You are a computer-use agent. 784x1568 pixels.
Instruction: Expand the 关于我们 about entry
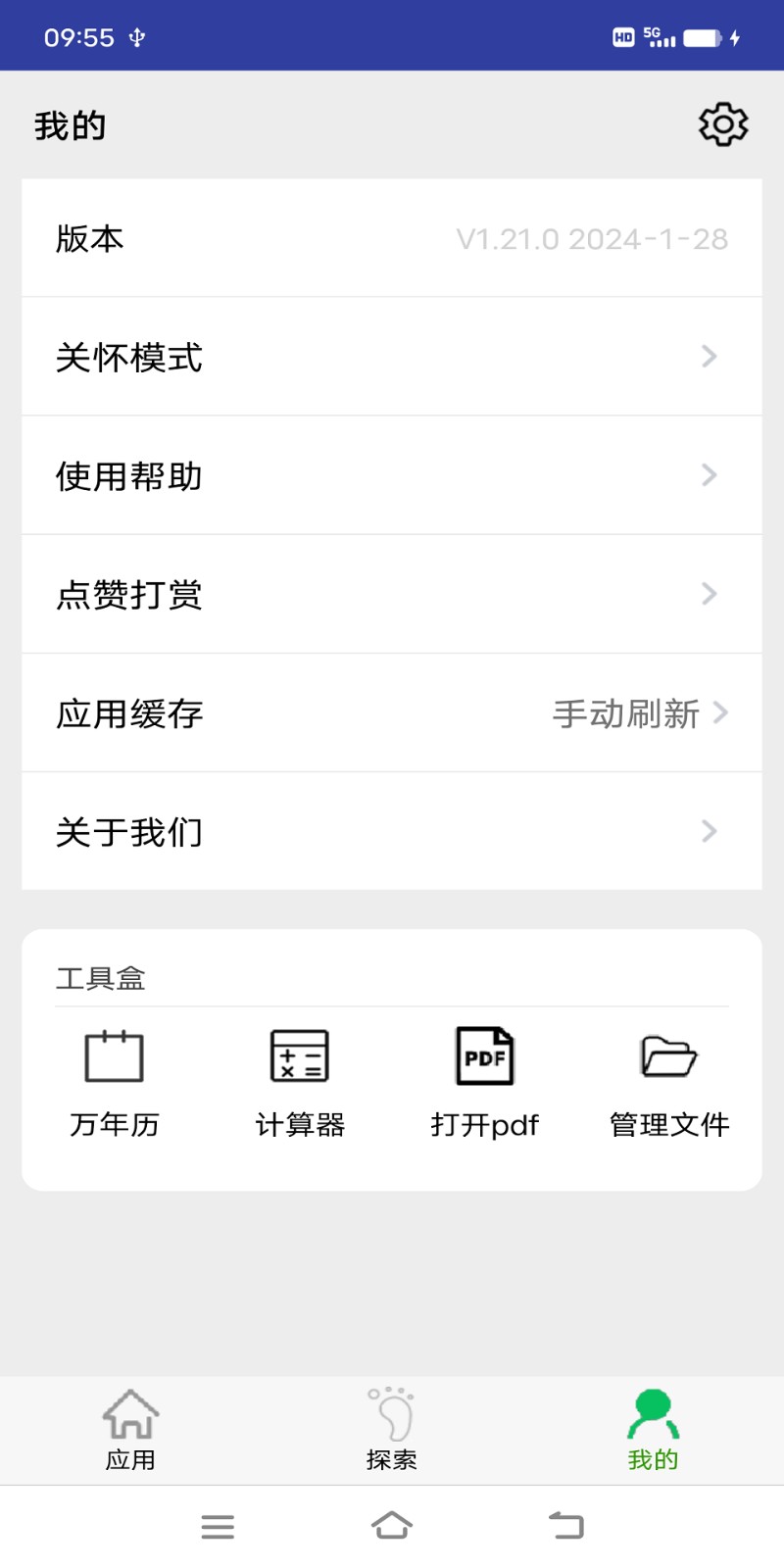(392, 831)
